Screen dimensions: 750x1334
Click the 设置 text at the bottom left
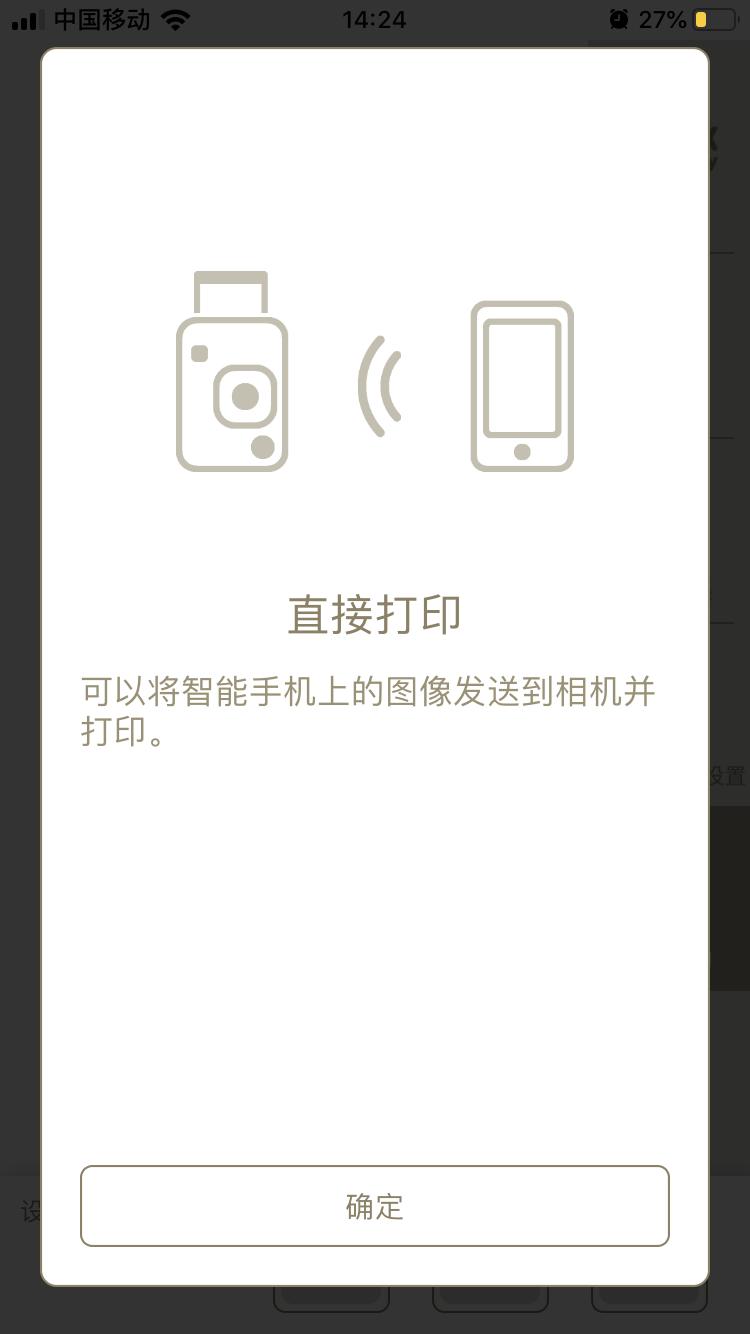(x=28, y=1211)
